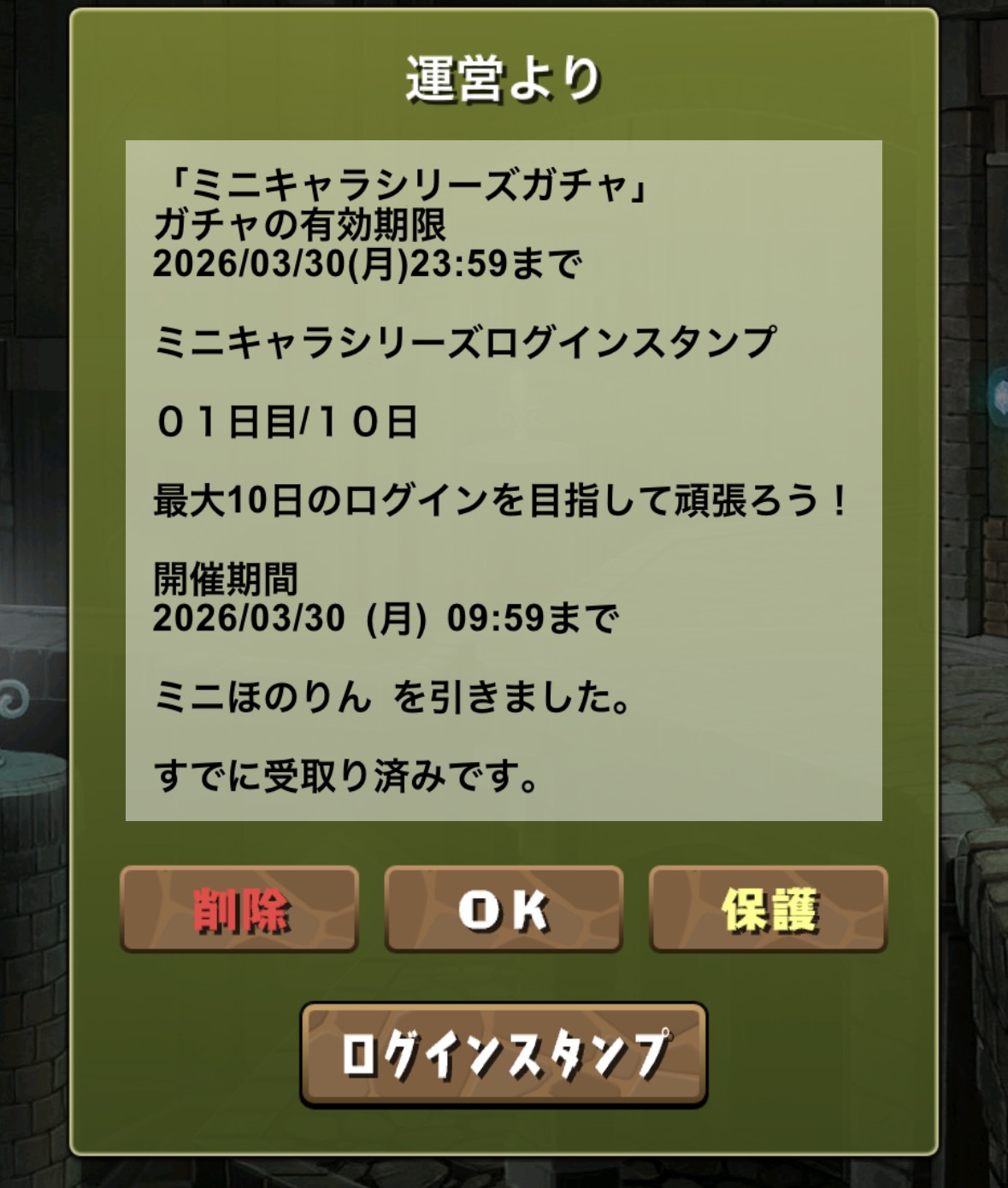Open the ログインスタンプ login stamp
This screenshot has height=1188, width=1008.
click(504, 1054)
